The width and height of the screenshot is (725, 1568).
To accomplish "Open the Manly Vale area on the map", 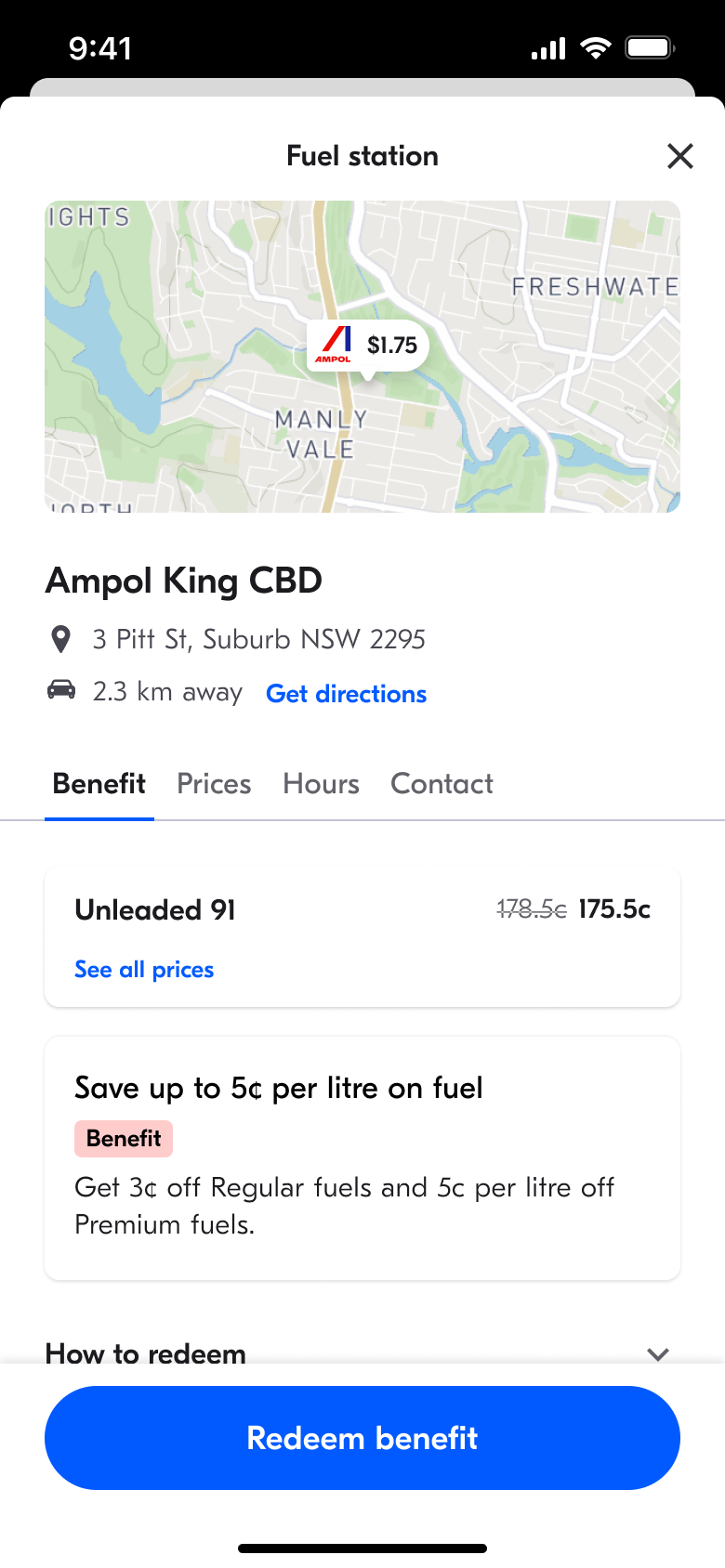I will coord(321,434).
